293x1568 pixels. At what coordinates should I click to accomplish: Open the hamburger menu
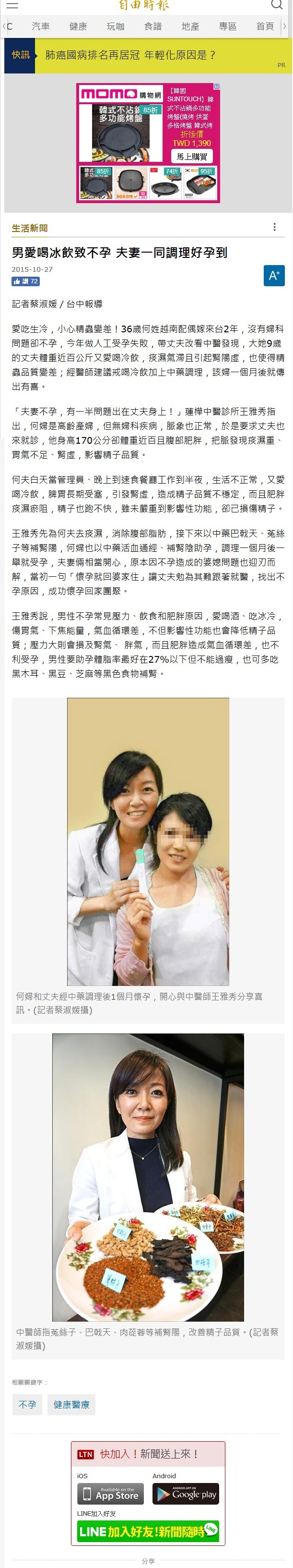(12, 5)
